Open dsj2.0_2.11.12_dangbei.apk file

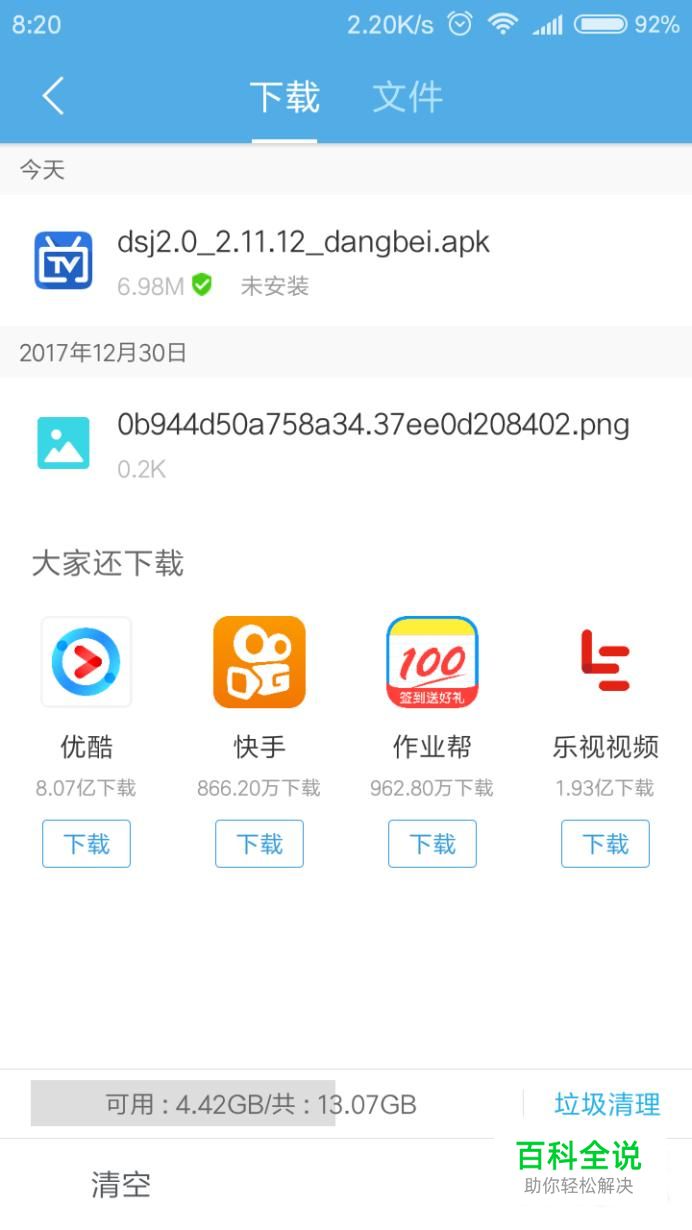(x=346, y=261)
